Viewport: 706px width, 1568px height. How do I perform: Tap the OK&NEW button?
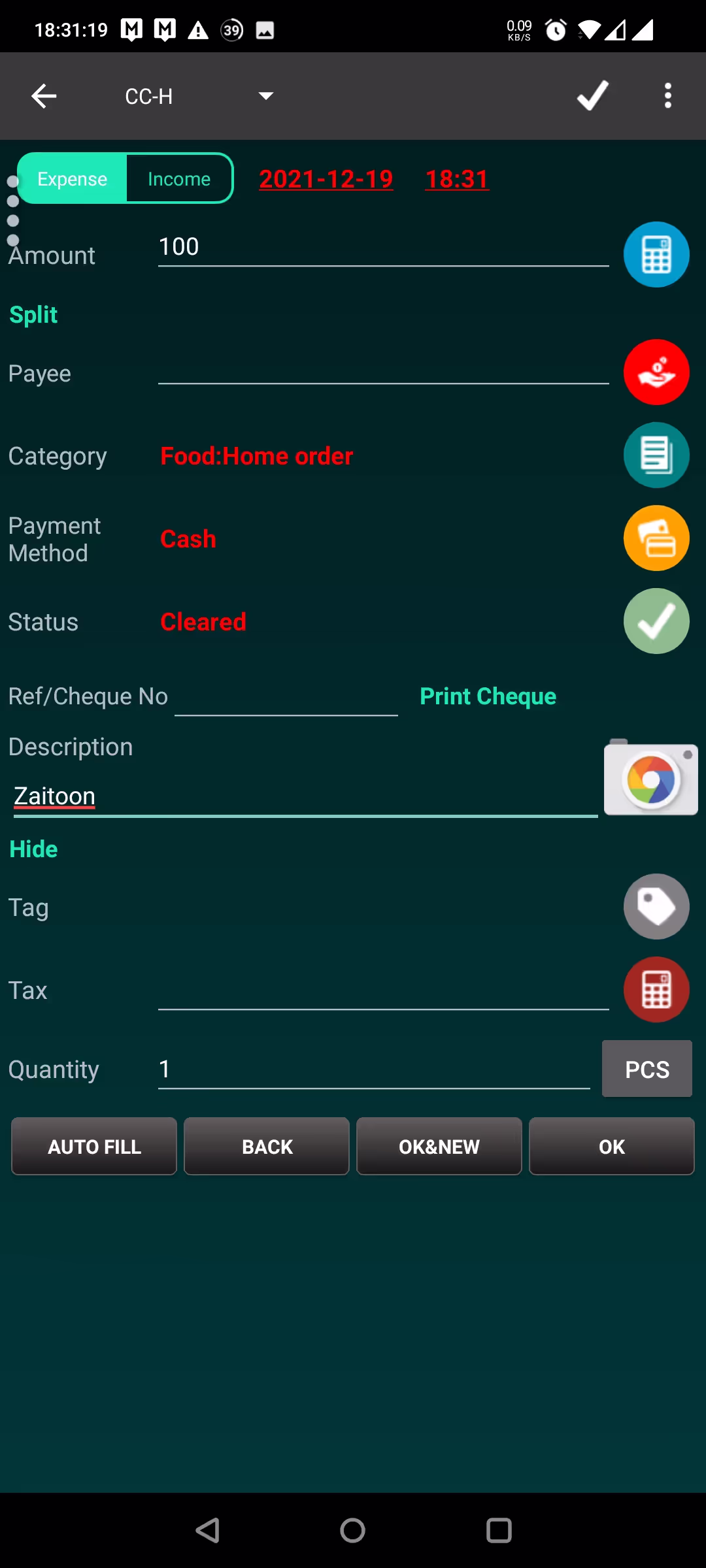439,1147
